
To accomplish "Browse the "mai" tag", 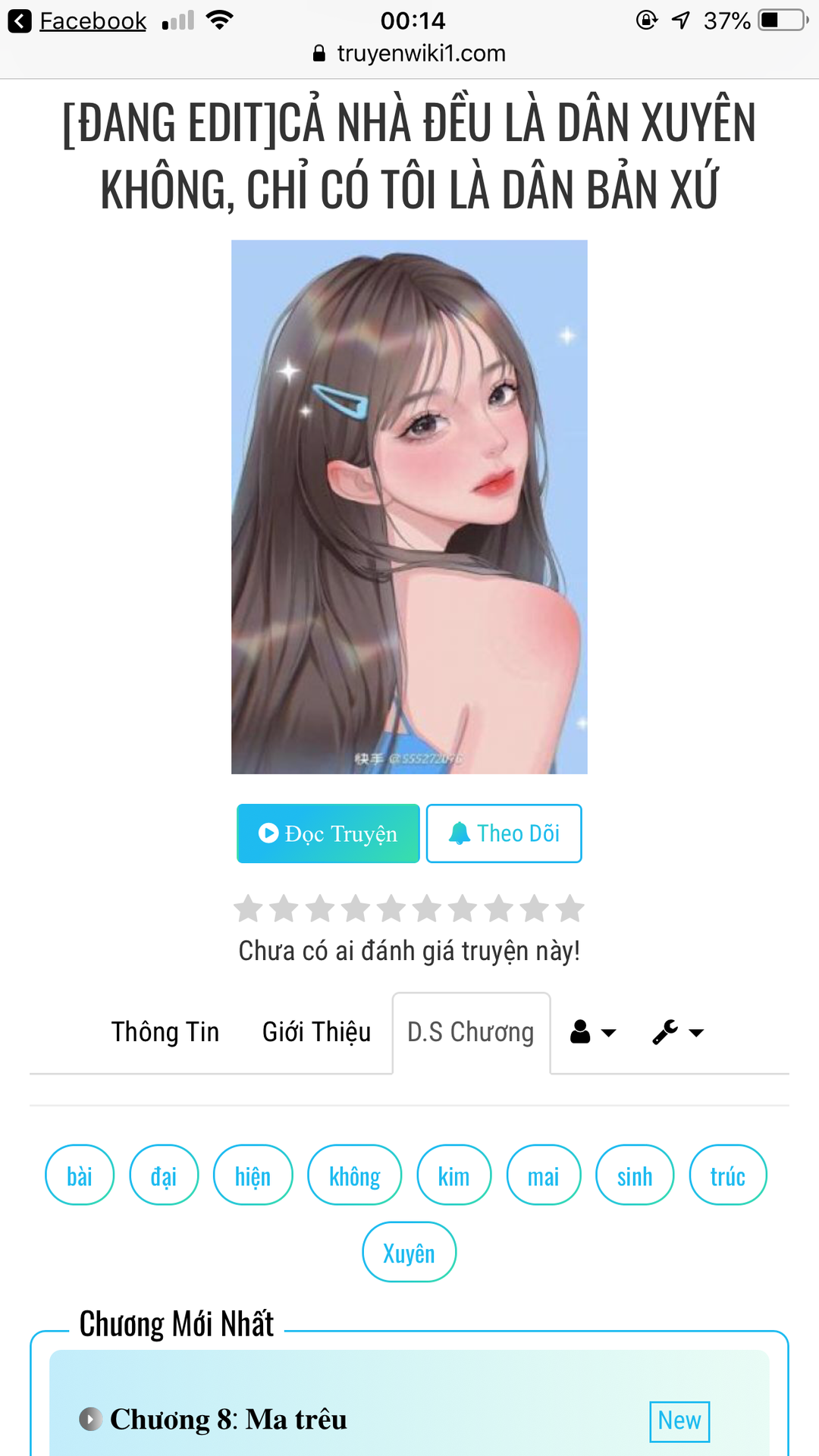I will [x=543, y=1175].
